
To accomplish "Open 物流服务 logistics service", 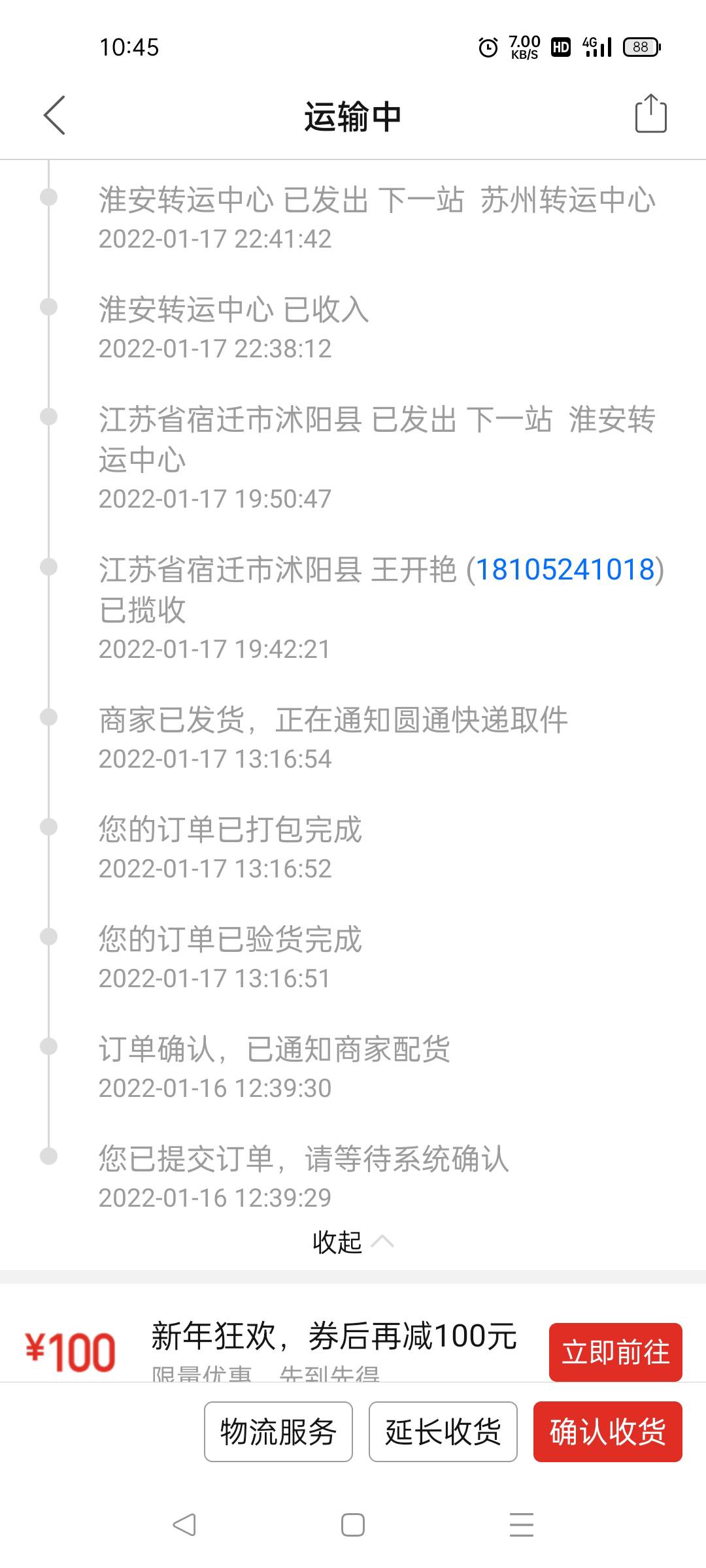I will [278, 1431].
